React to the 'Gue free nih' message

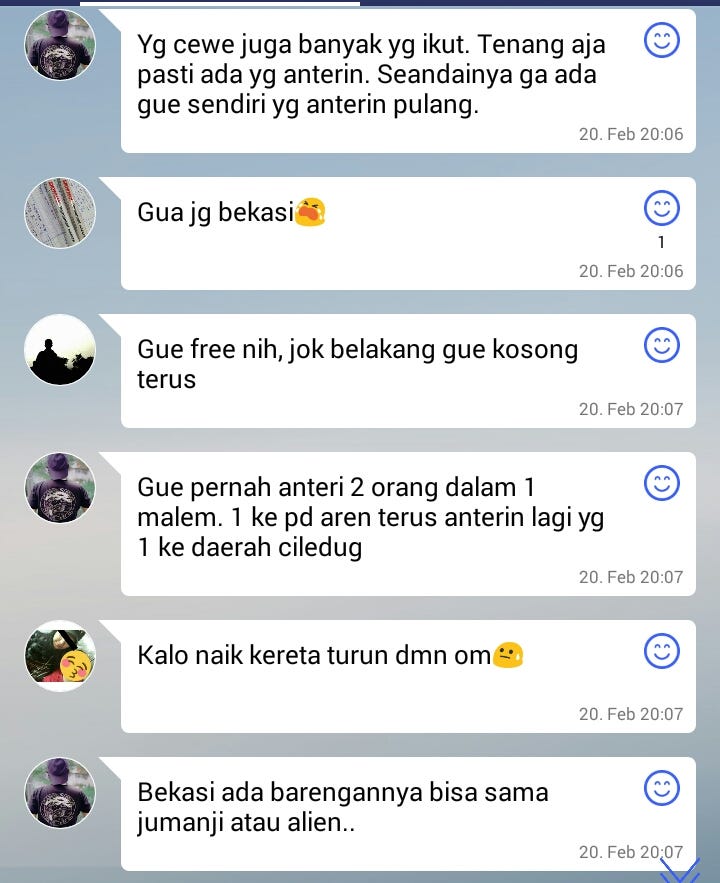pos(661,346)
